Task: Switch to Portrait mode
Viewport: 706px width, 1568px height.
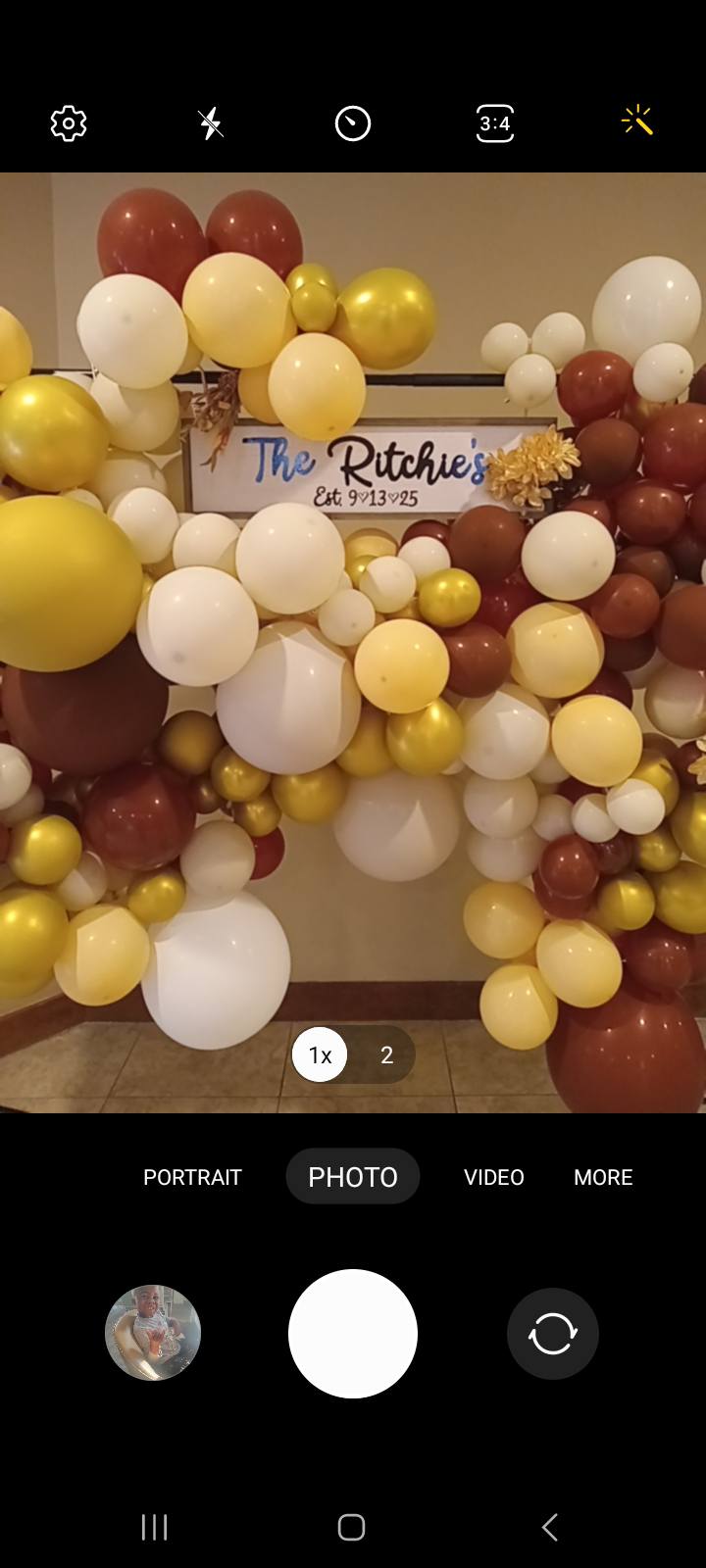Action: 192,1177
